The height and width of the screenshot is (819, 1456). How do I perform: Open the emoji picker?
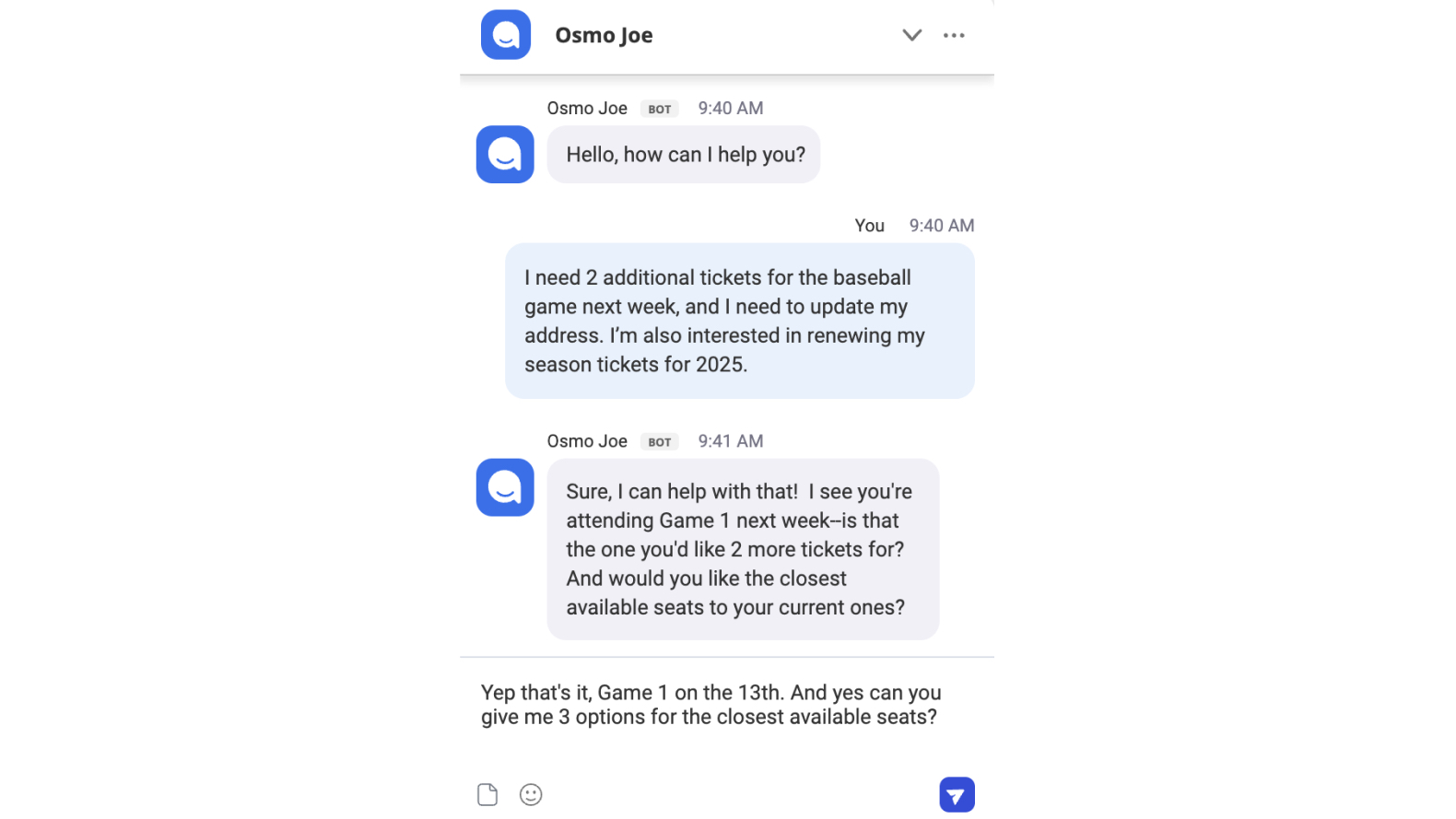pos(531,794)
